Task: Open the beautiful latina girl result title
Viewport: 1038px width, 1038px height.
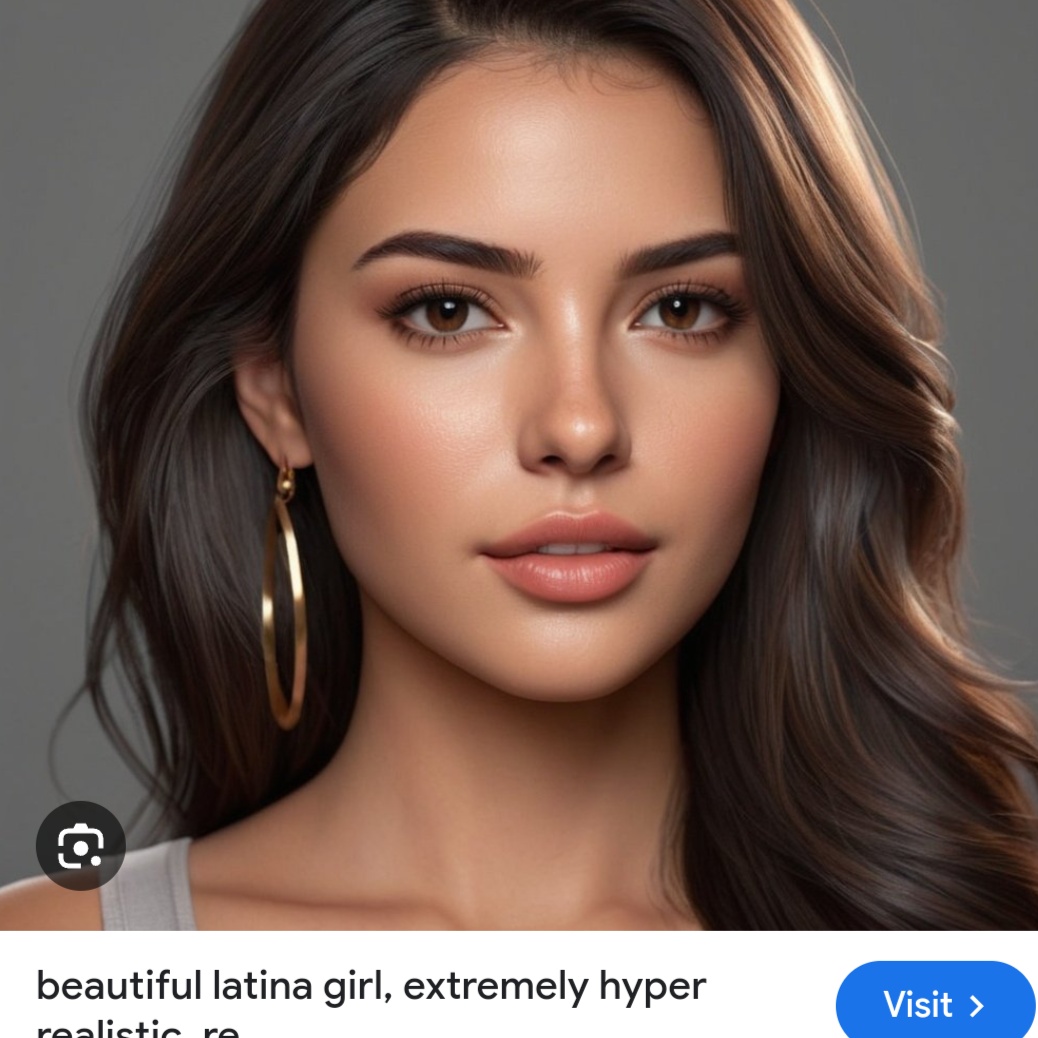Action: (371, 988)
